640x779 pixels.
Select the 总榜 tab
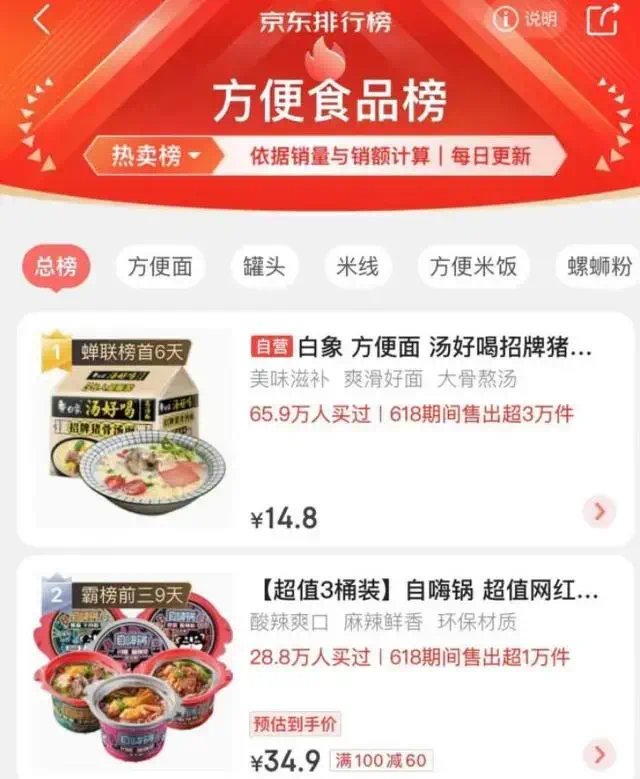pos(56,266)
